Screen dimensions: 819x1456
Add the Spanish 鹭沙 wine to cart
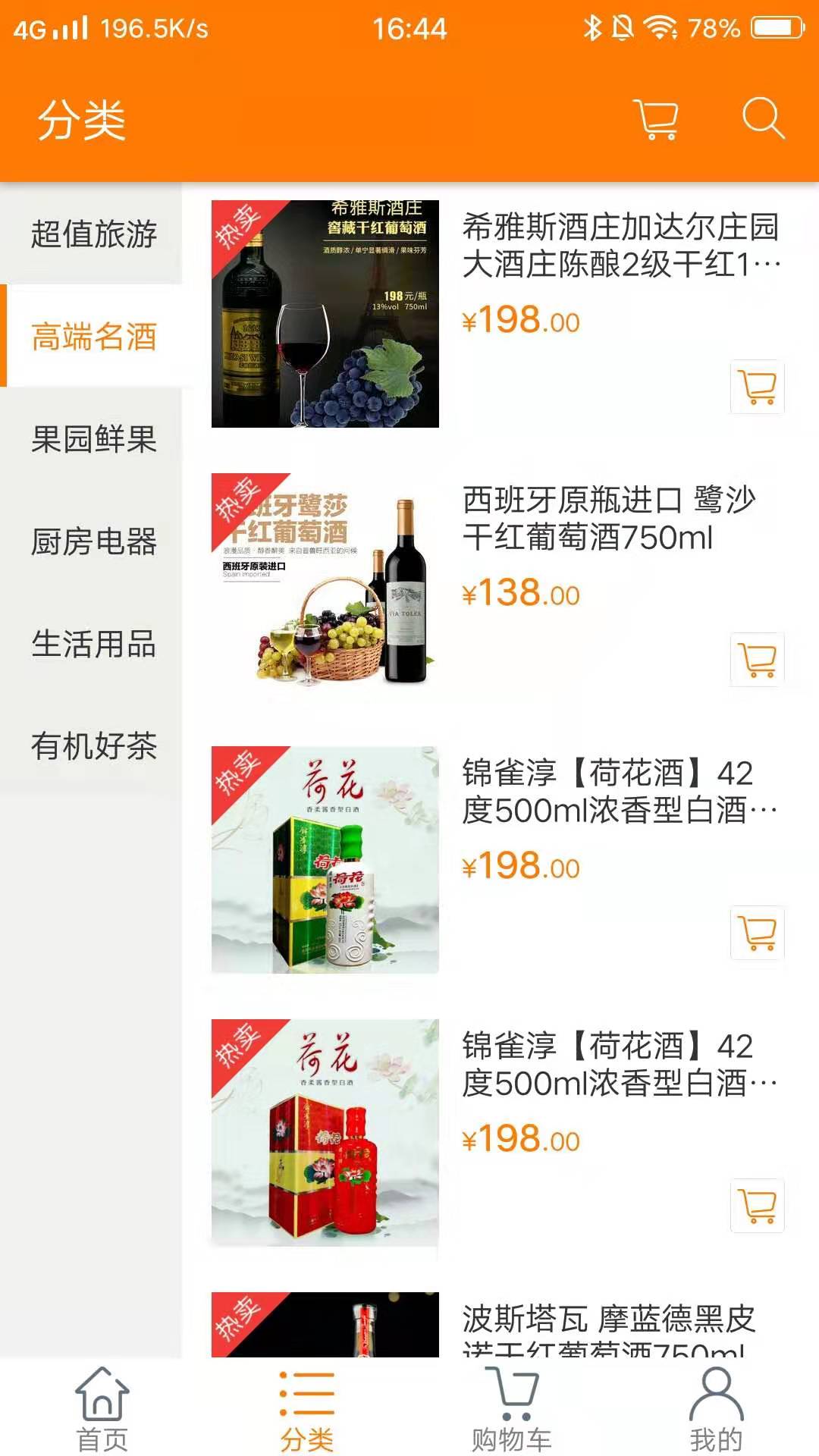[x=756, y=661]
